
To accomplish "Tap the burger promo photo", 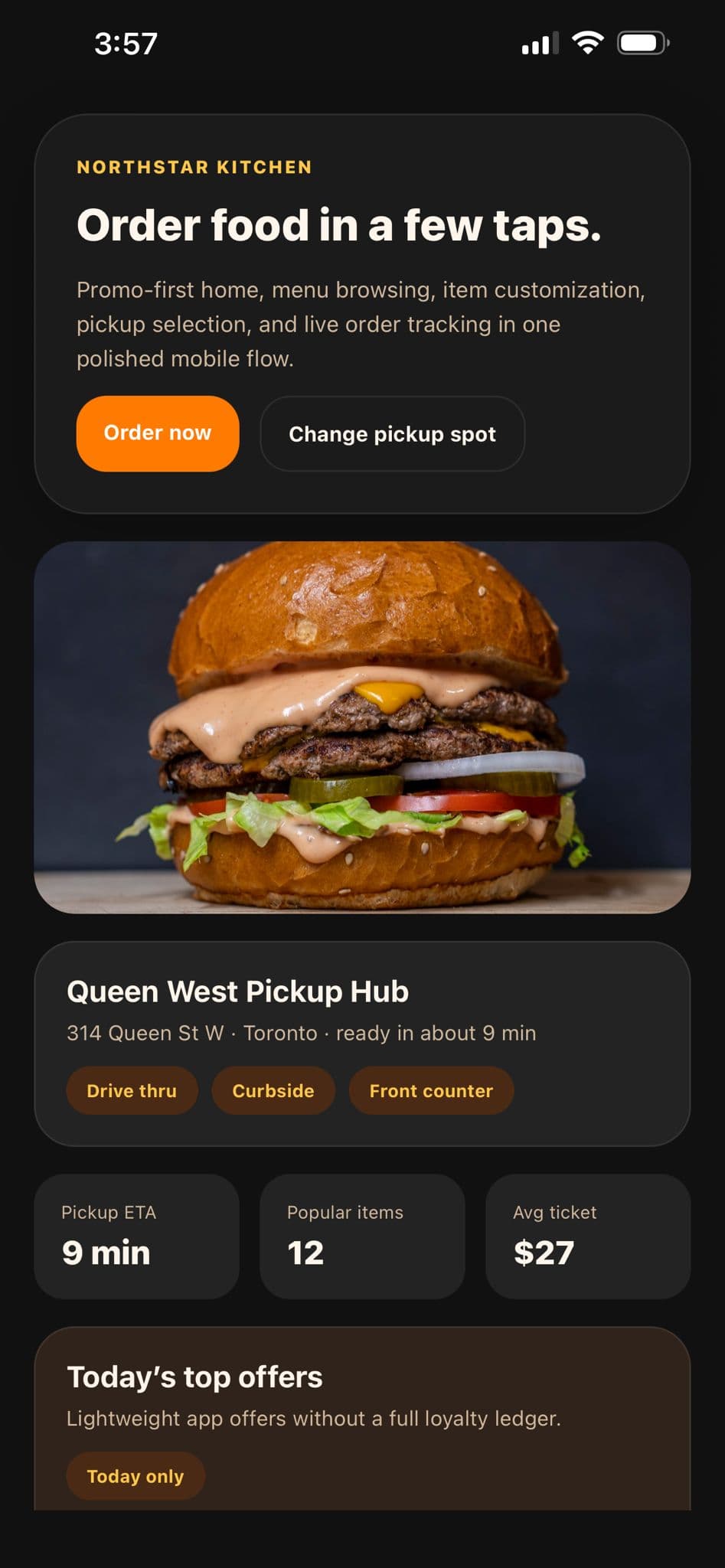I will (362, 727).
